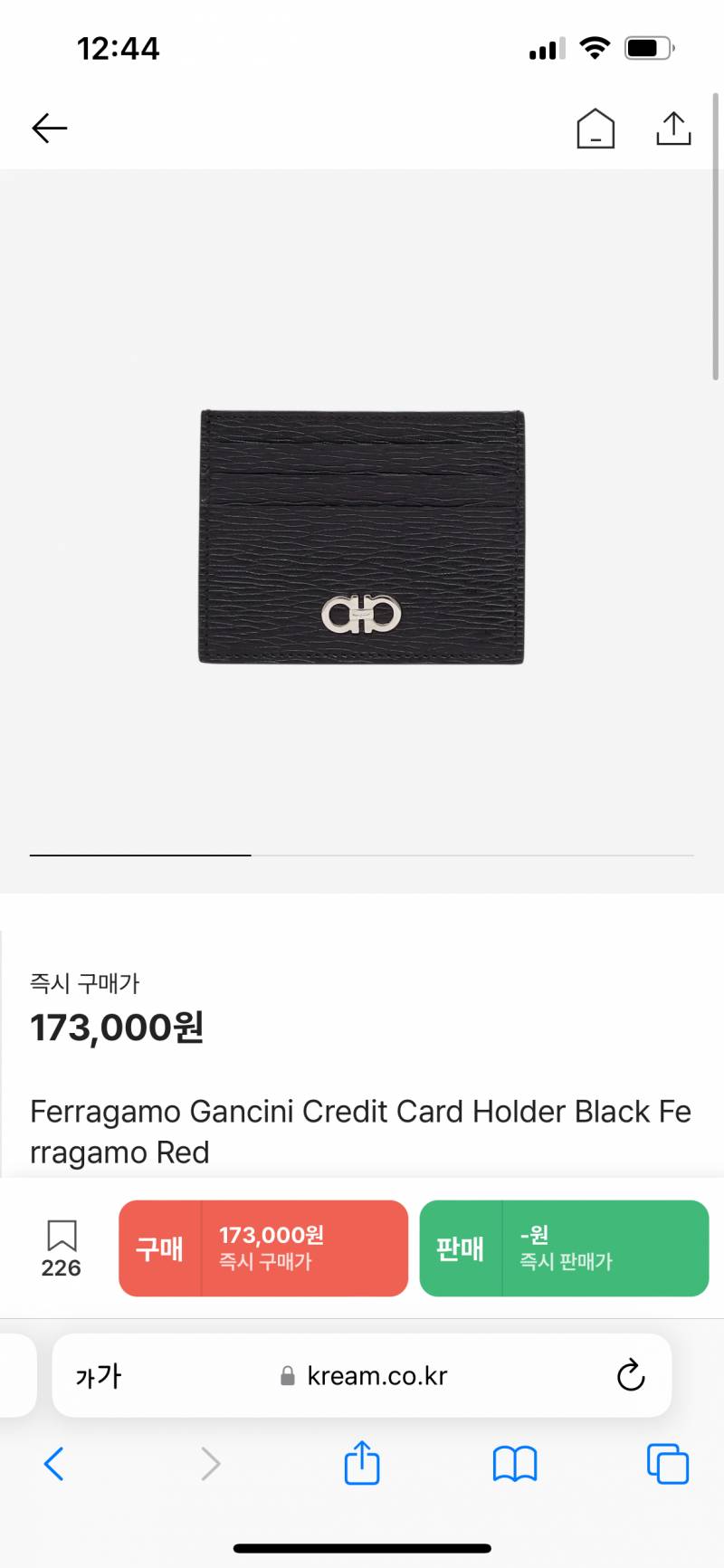Share this product via the top icon

[673, 129]
